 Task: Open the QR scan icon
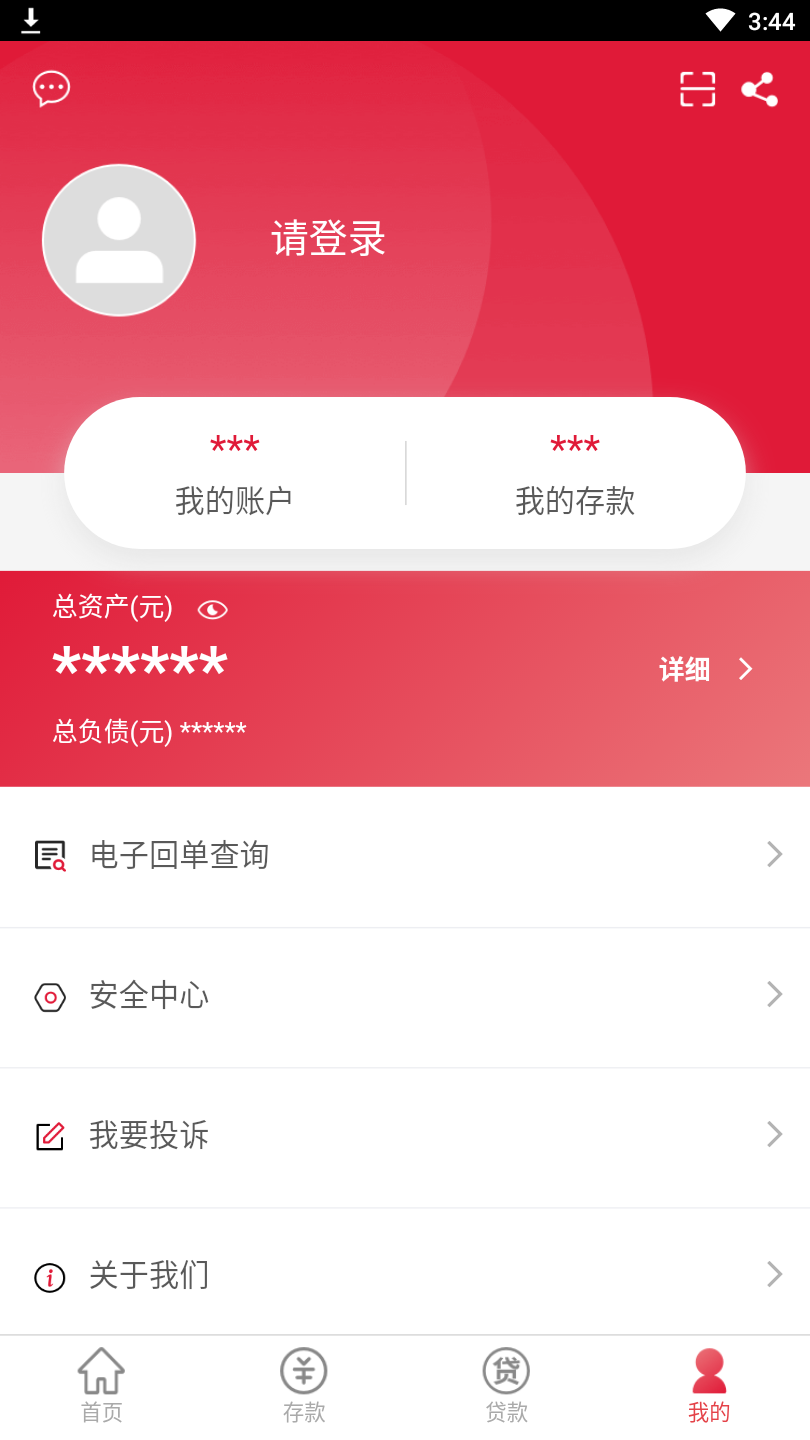pyautogui.click(x=697, y=89)
